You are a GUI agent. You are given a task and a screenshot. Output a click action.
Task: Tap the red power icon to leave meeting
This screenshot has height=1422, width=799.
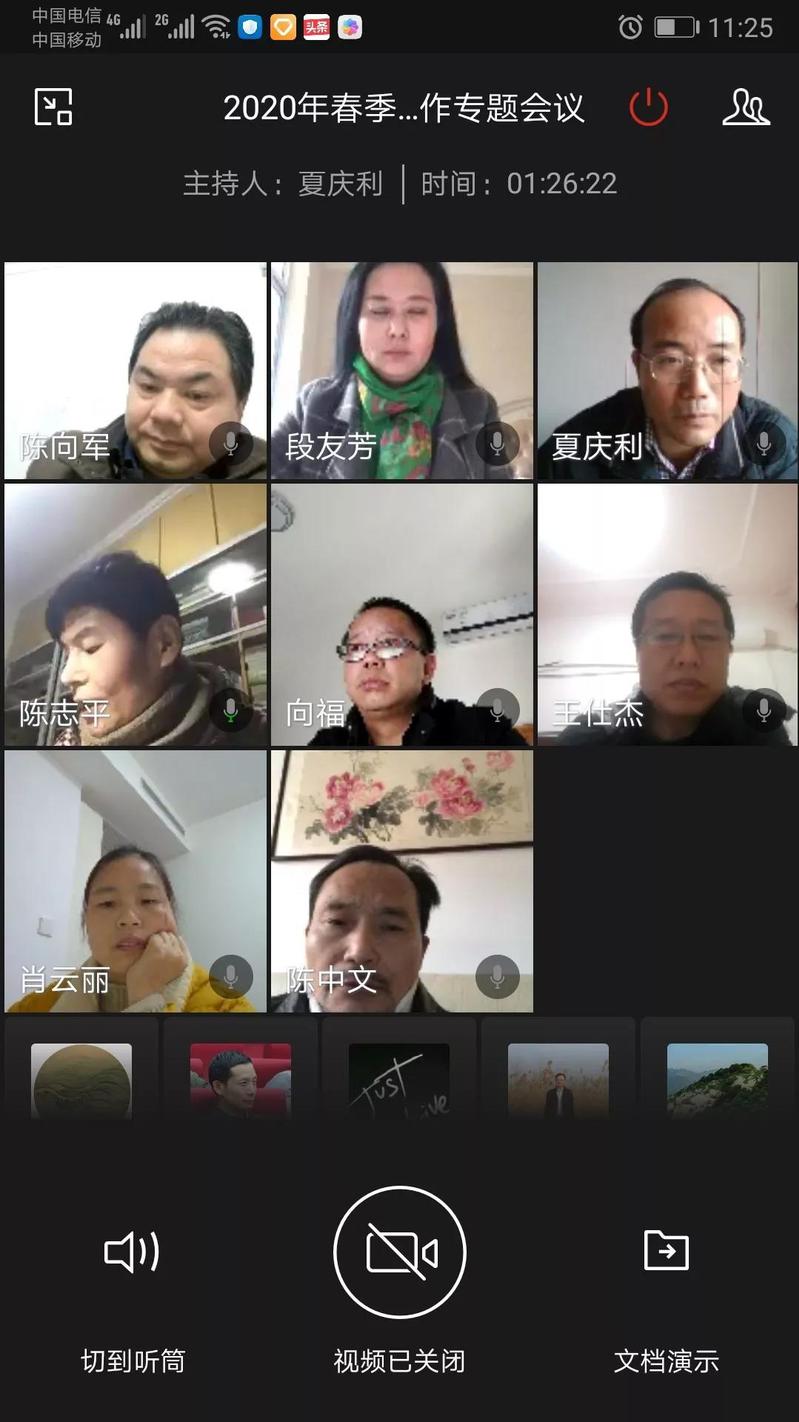(x=648, y=107)
